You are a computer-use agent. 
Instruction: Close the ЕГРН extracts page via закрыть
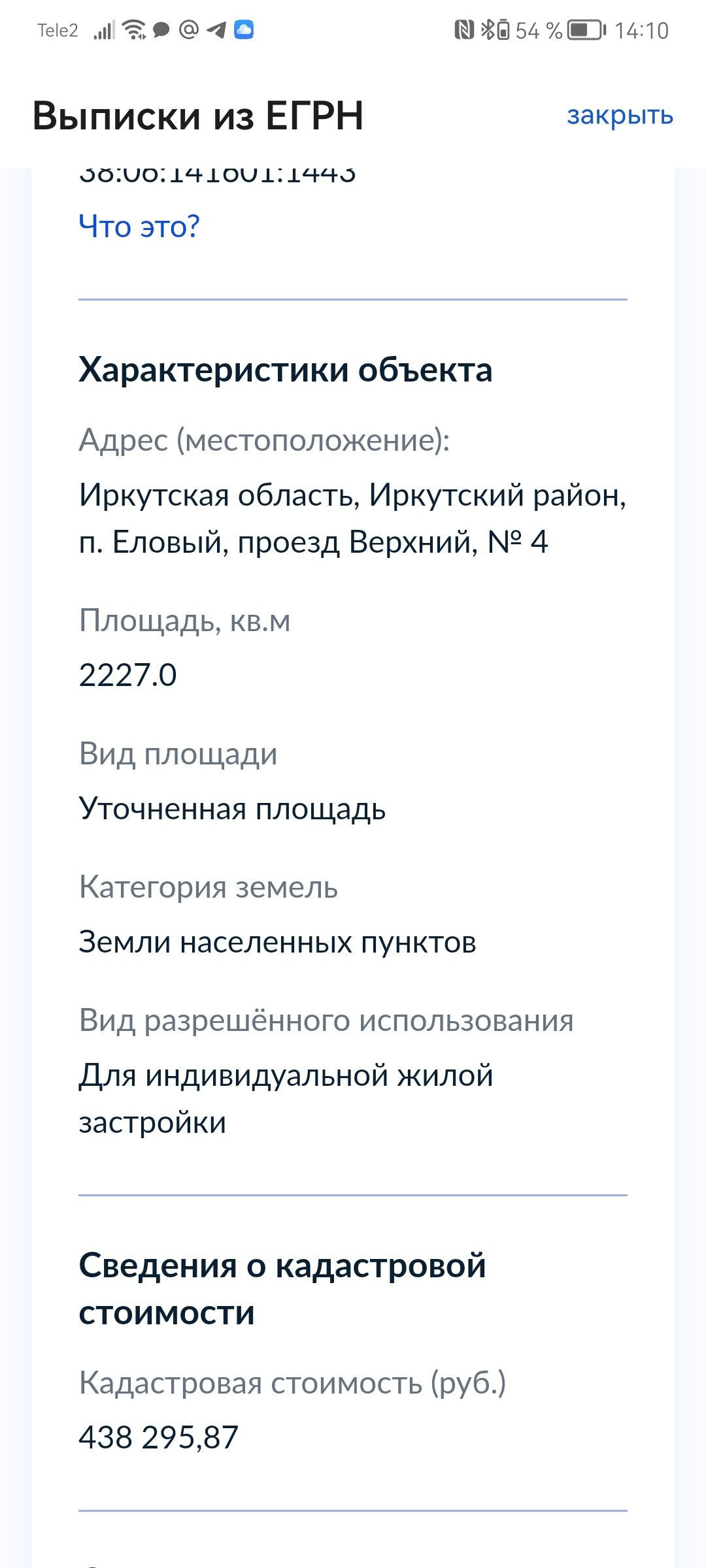click(620, 116)
